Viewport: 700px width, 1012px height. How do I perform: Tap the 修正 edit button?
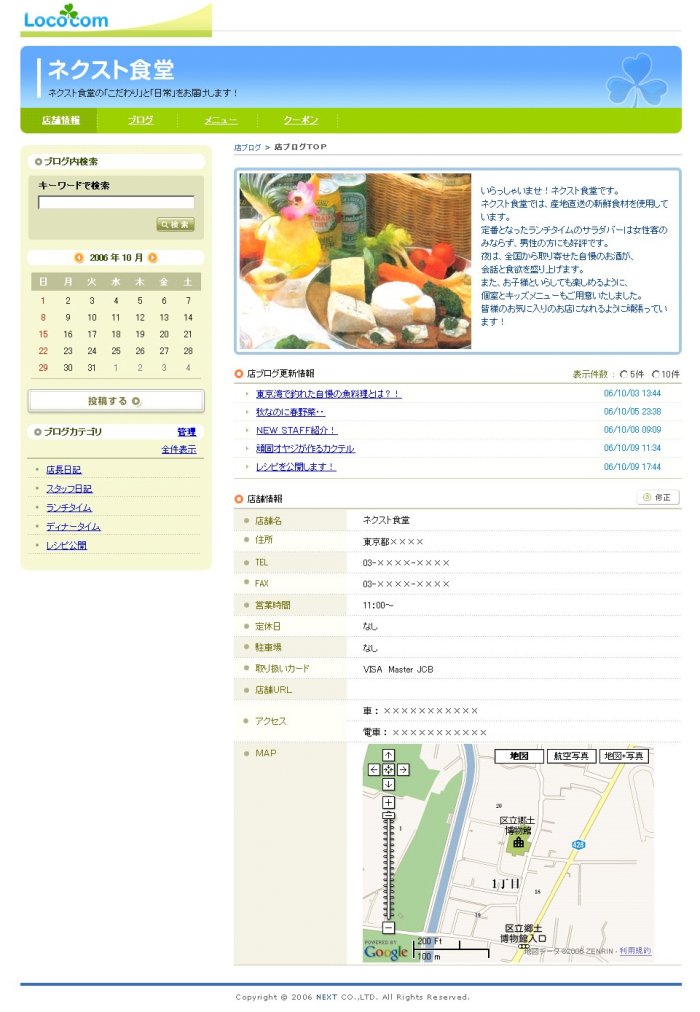click(659, 497)
